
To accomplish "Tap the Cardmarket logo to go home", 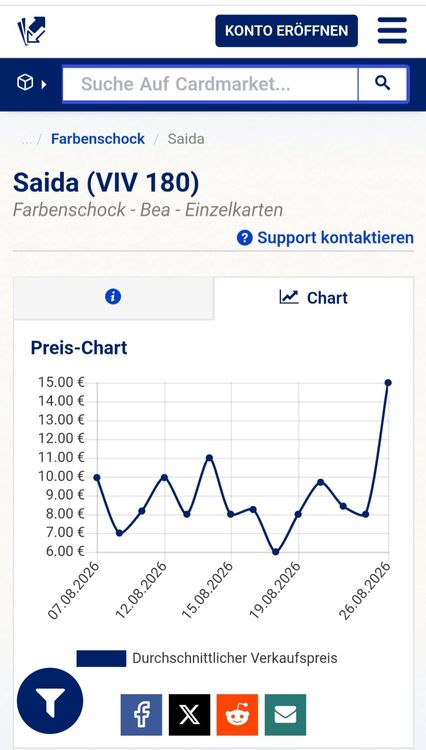I will click(x=32, y=31).
